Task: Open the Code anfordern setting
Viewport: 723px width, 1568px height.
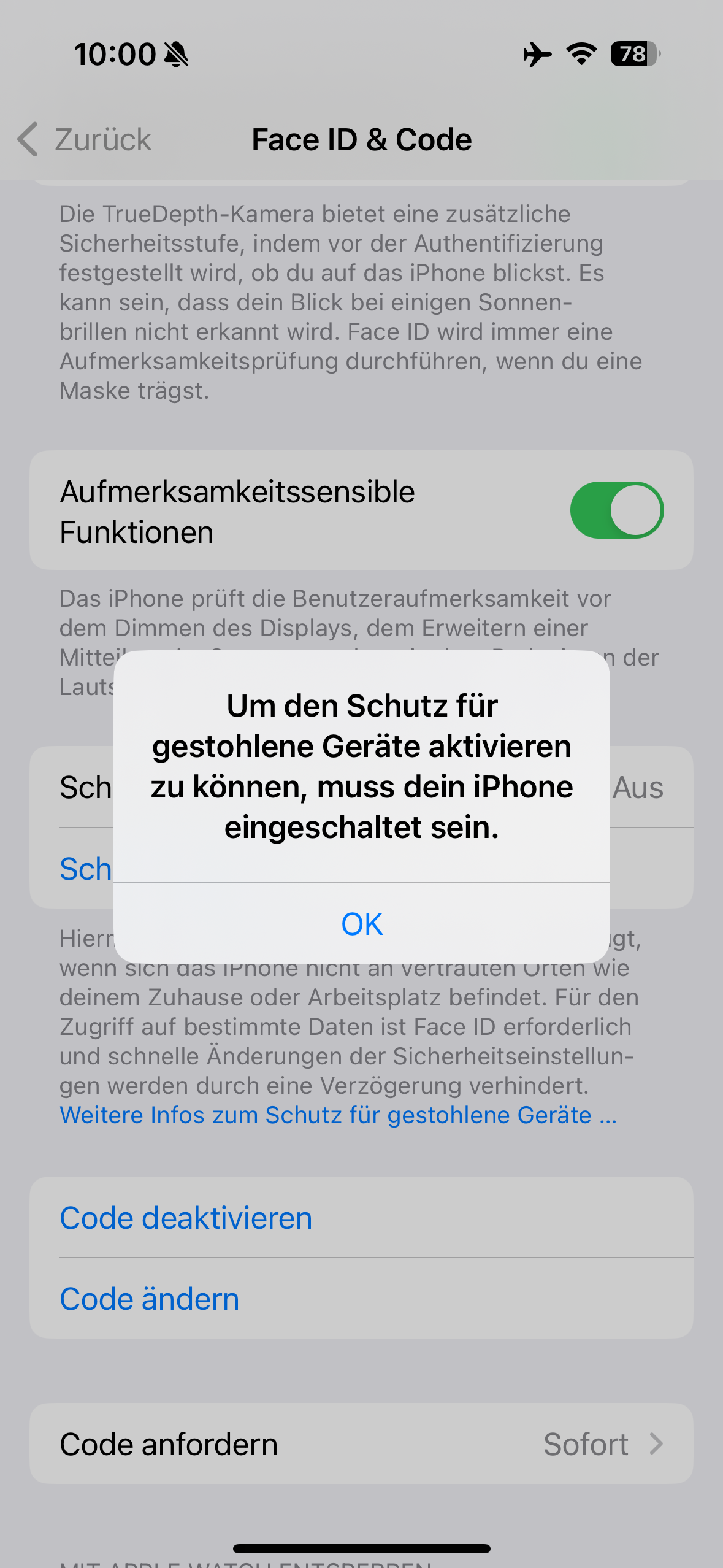Action: pyautogui.click(x=361, y=1444)
